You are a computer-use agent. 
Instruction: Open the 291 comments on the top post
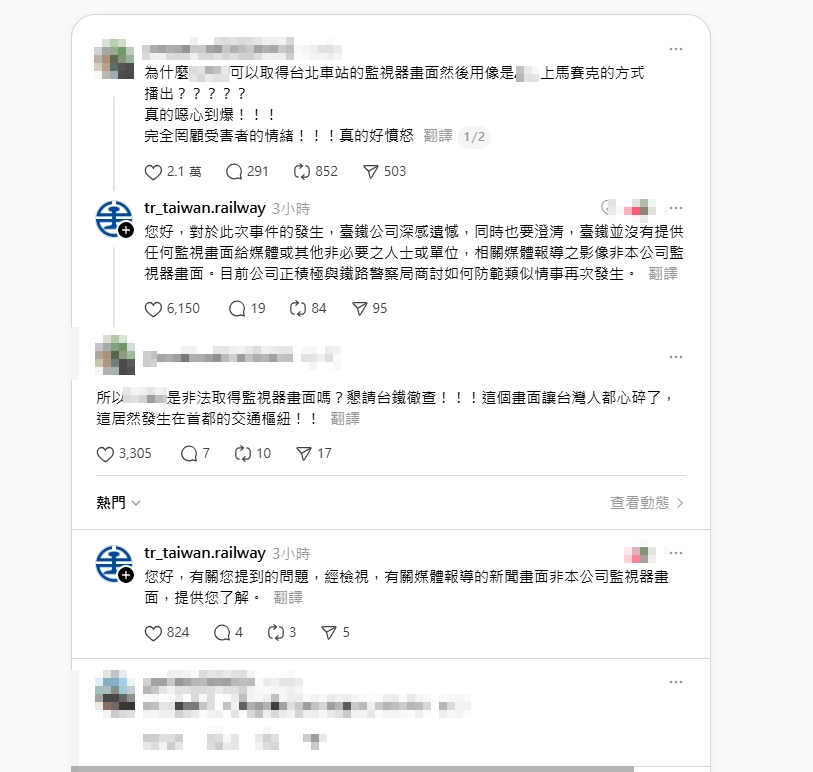pyautogui.click(x=234, y=172)
